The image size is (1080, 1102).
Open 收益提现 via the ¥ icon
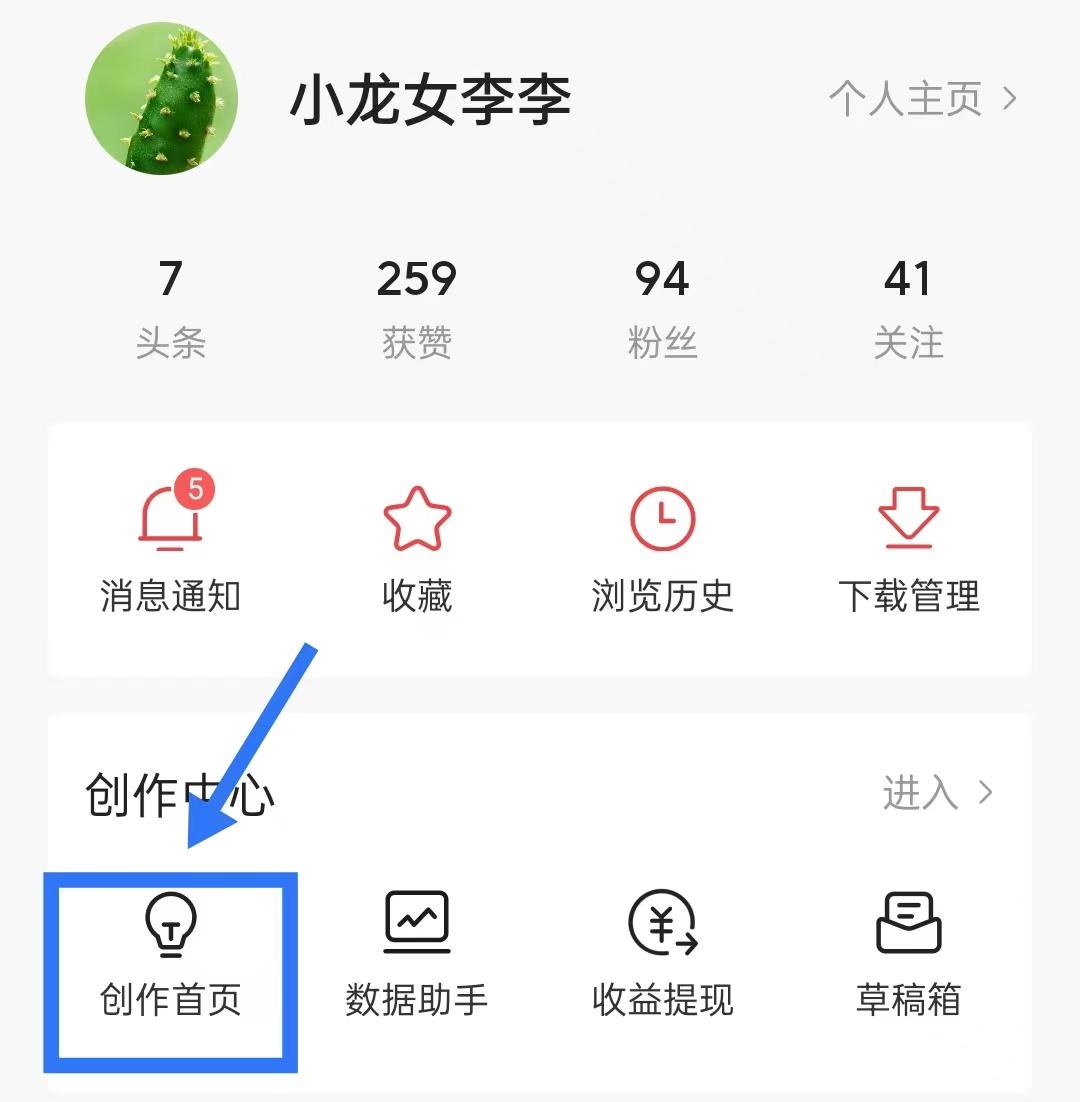coord(663,921)
